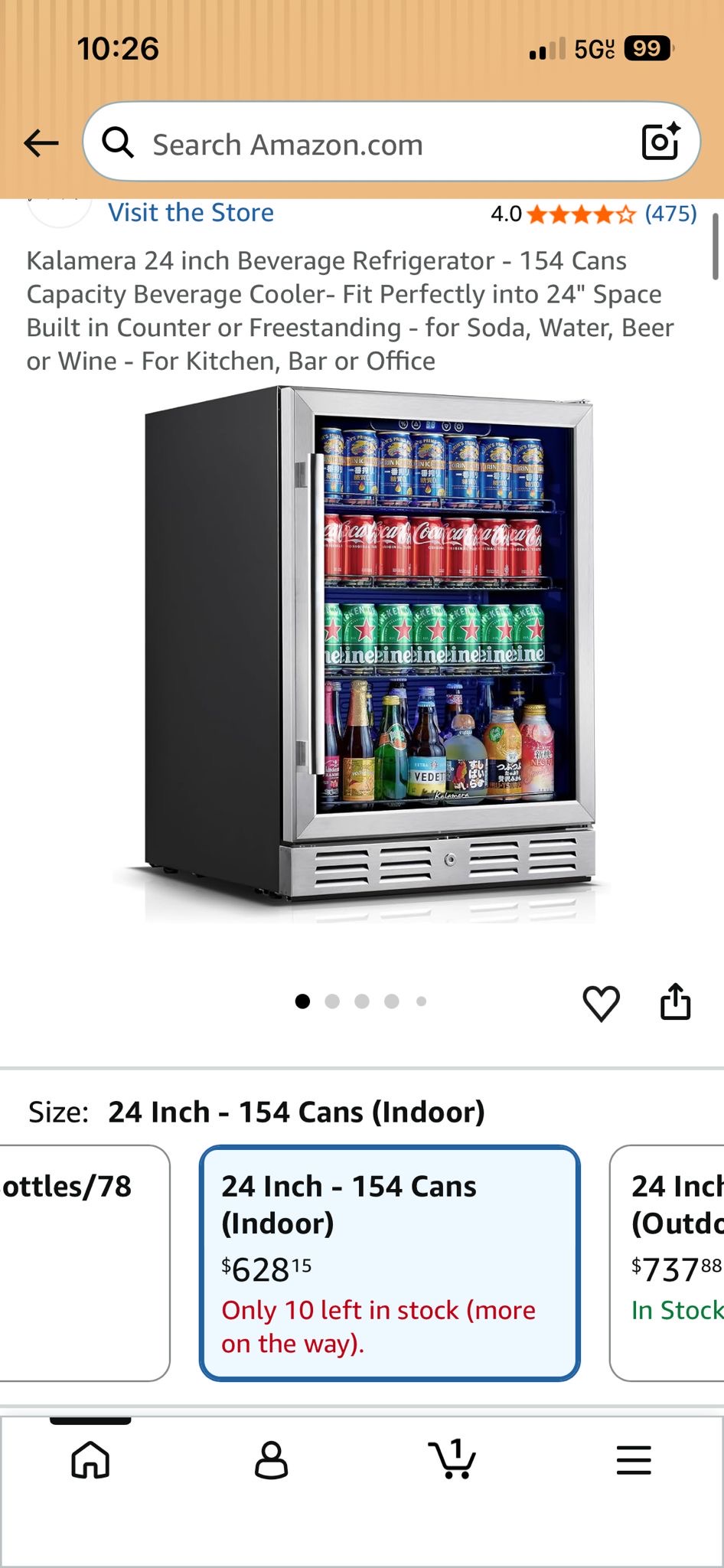Open the shopping cart
This screenshot has width=724, height=1568.
(452, 1459)
